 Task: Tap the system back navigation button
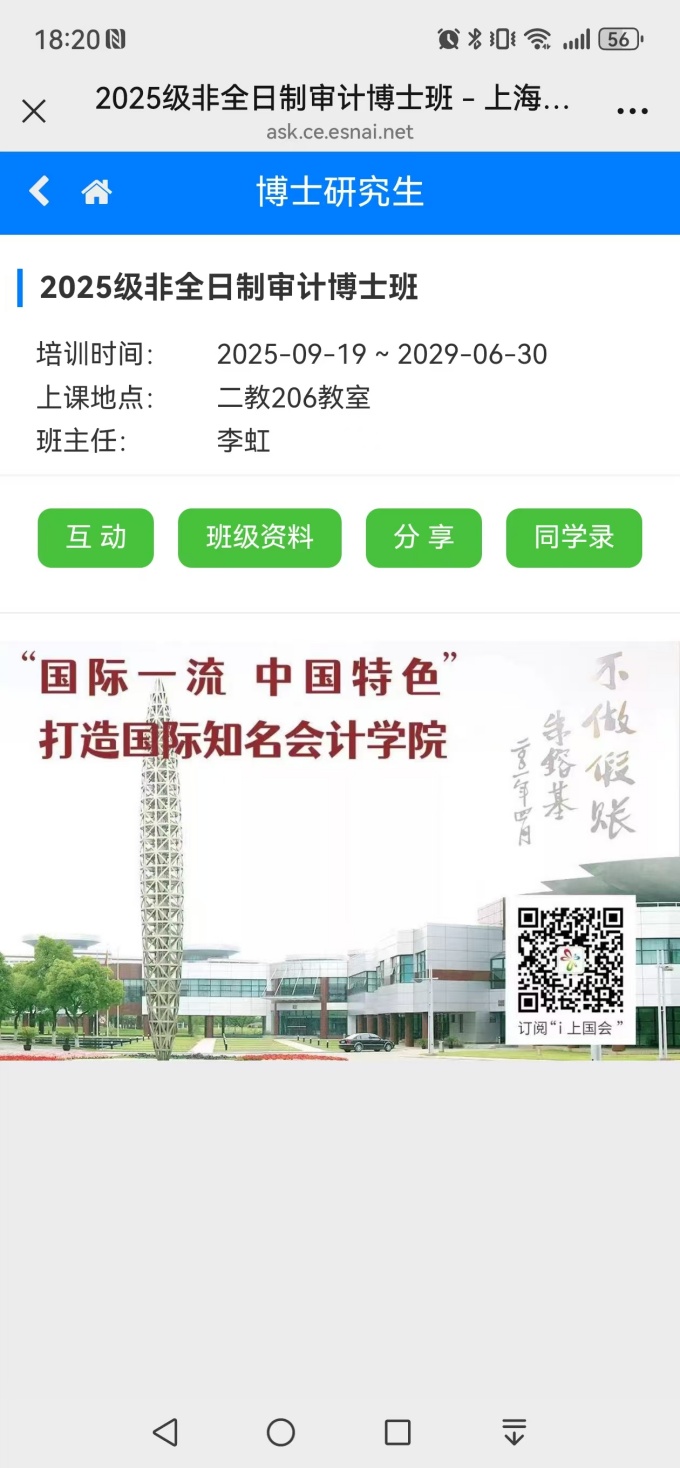point(165,1432)
